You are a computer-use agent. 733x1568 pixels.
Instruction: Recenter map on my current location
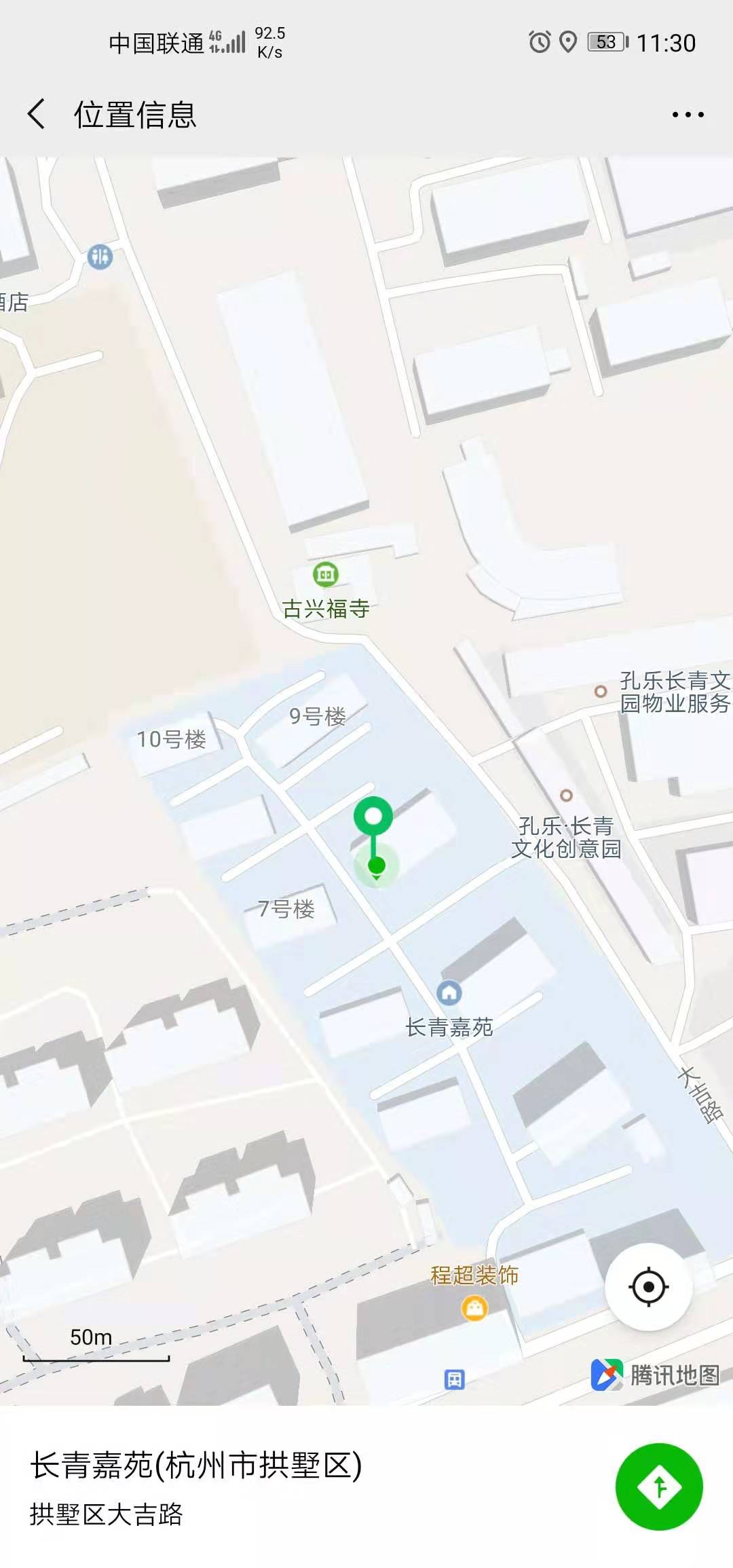pyautogui.click(x=649, y=1286)
